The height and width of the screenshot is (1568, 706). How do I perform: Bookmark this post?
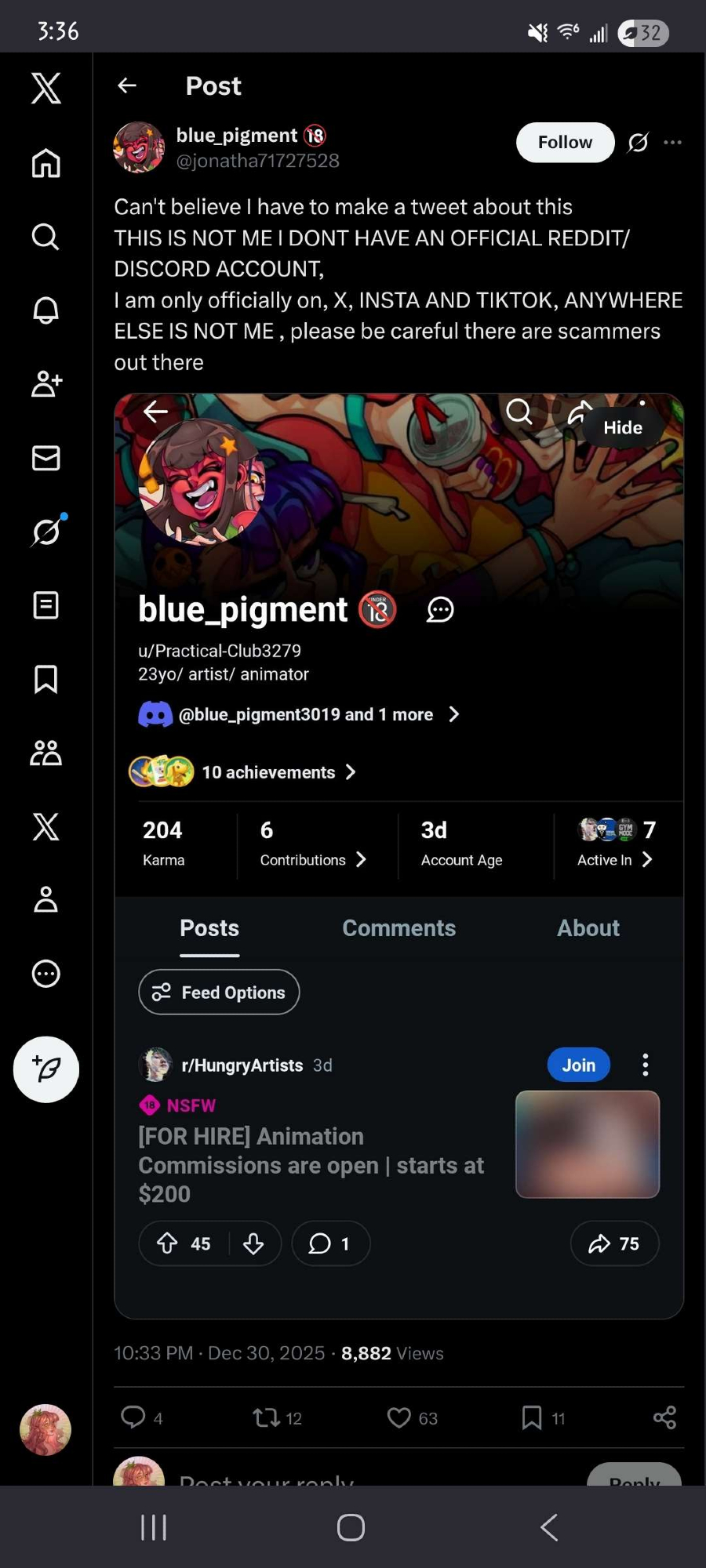532,1417
